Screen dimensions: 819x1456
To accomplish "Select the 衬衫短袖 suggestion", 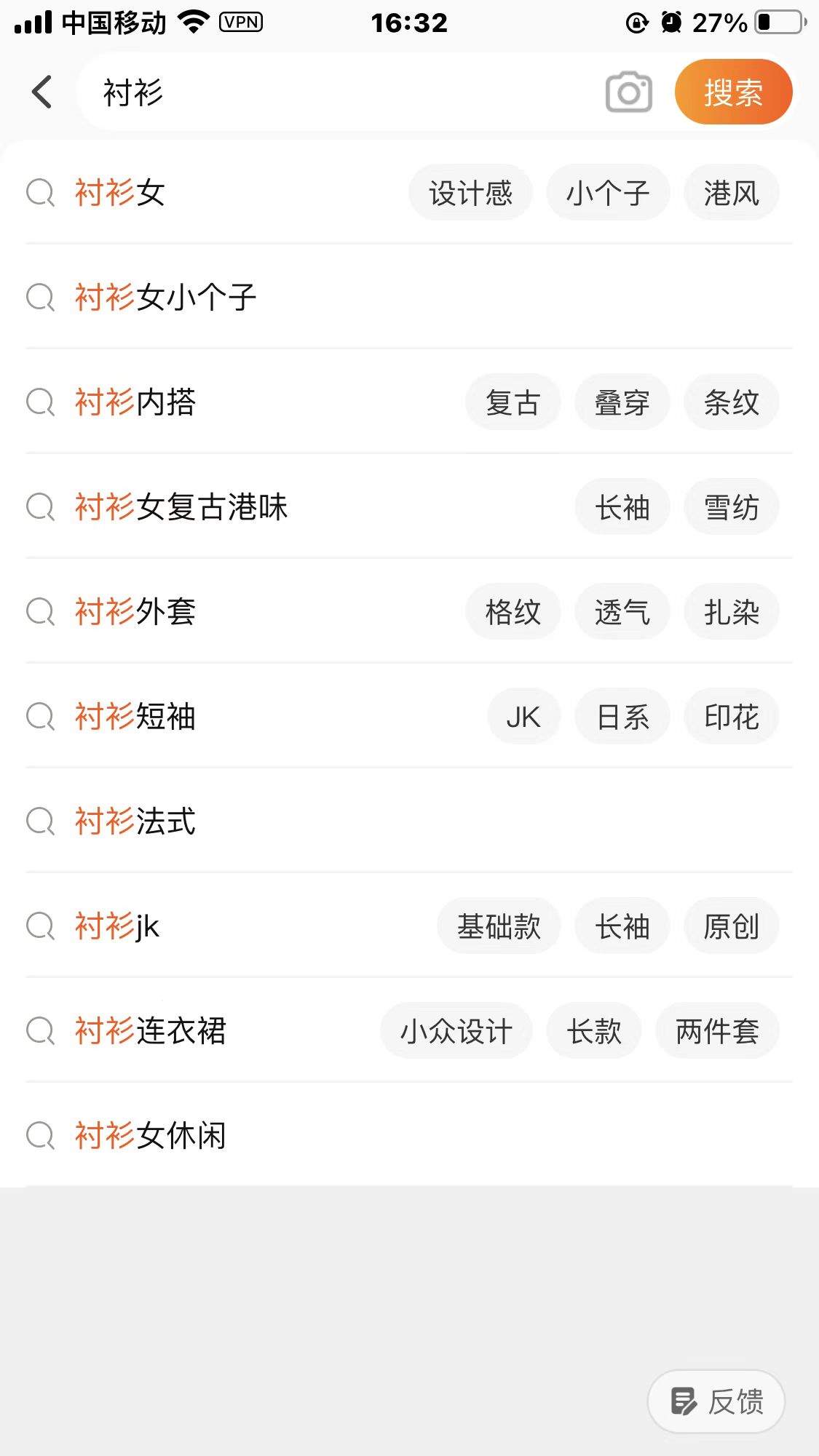I will 136,717.
